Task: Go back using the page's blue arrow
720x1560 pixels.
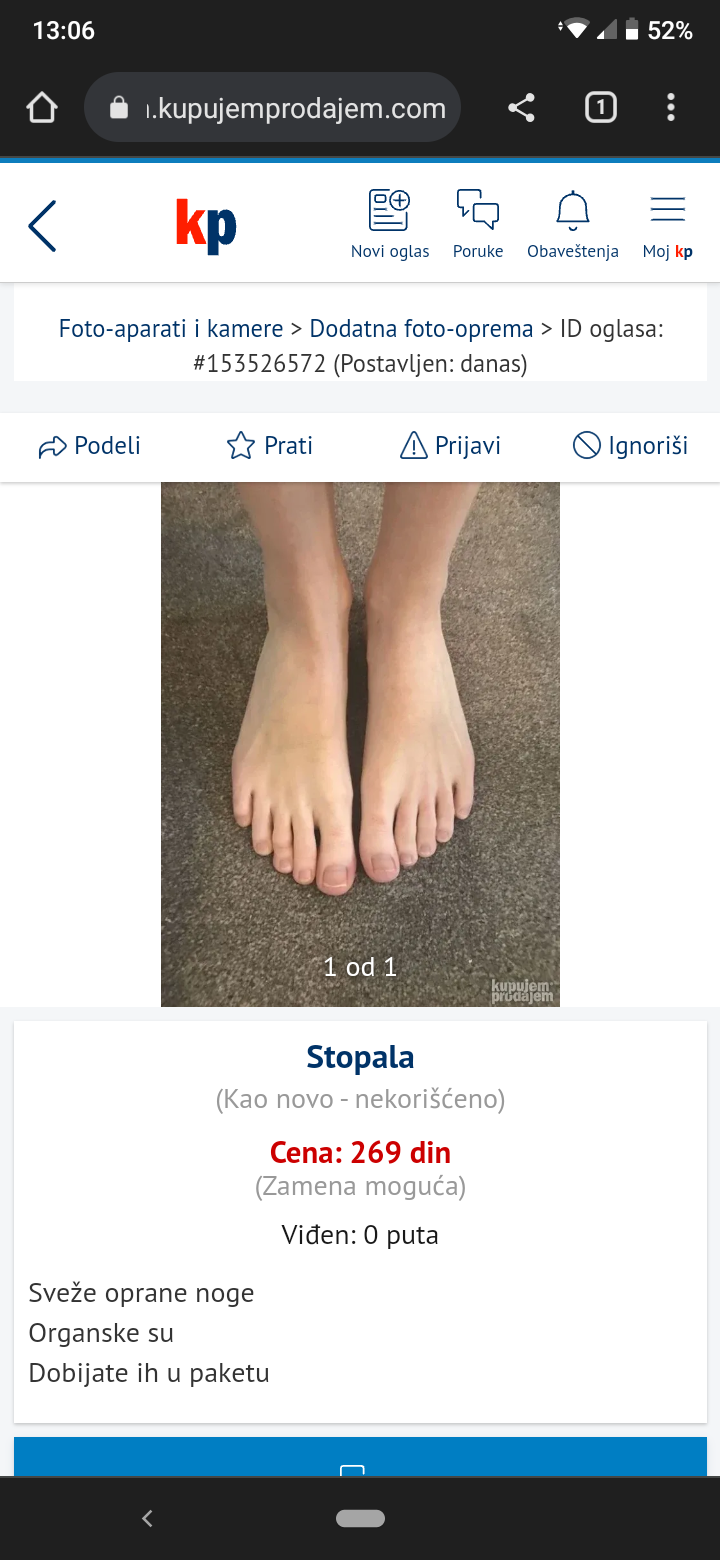Action: 43,225
